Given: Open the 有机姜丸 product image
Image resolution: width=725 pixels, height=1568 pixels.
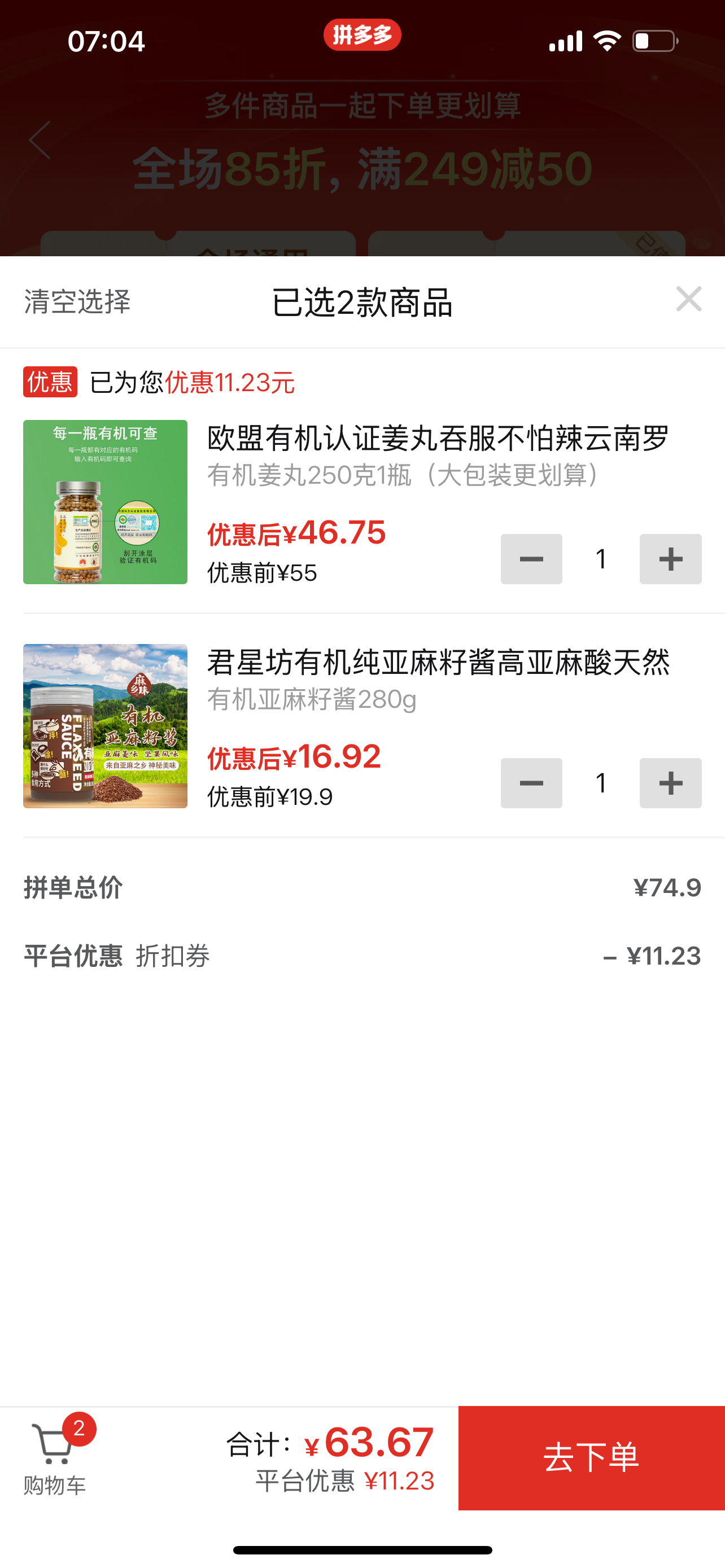Looking at the screenshot, I should coord(106,502).
